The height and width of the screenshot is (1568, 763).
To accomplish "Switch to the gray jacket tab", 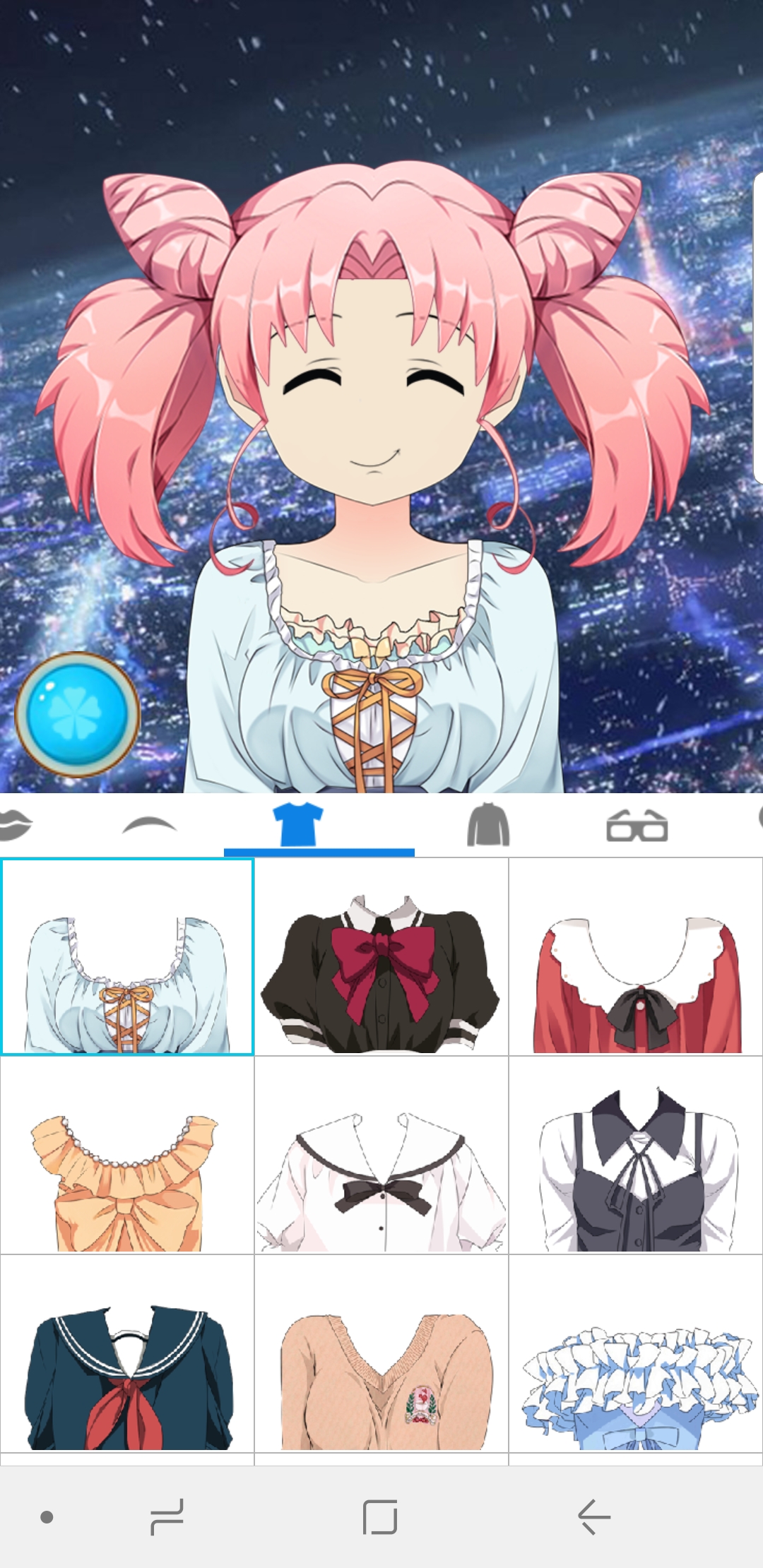I will 488,824.
